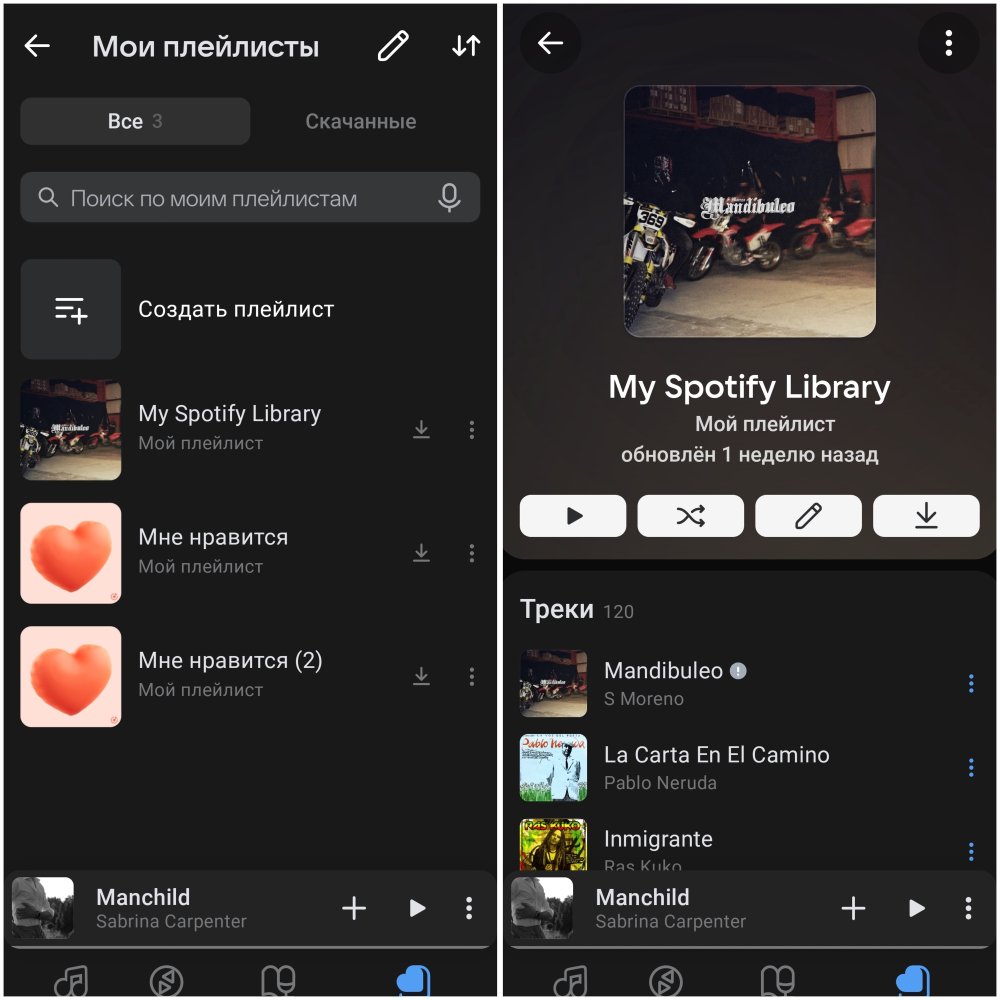Open more options for La Carta En El Camino
The height and width of the screenshot is (1000, 1000).
pos(970,768)
